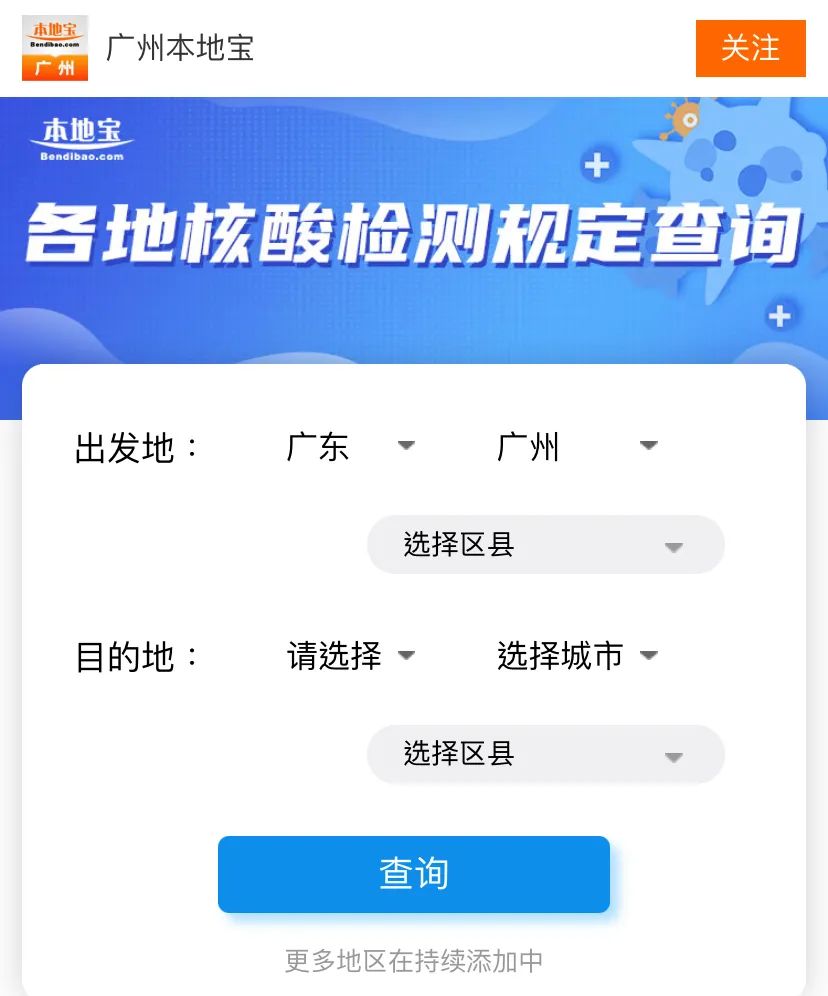
Task: Open the destination 选择城市 dropdown
Action: tap(577, 656)
